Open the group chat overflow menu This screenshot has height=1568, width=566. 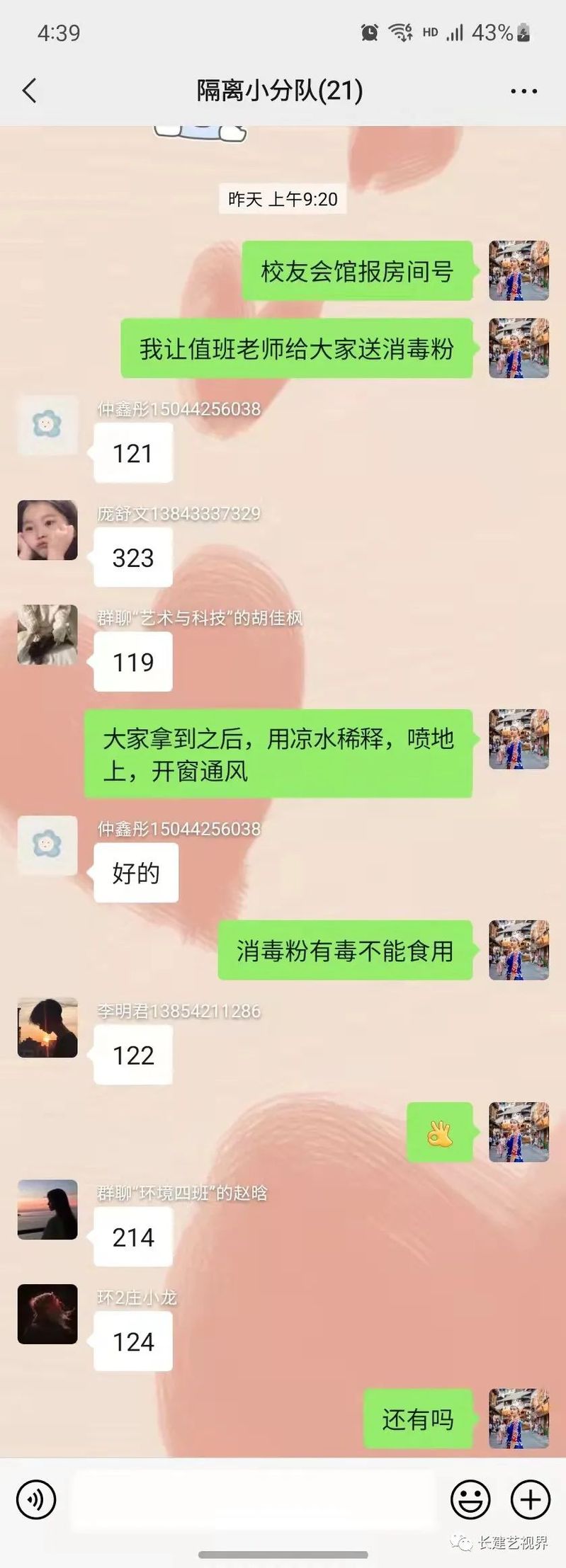coord(523,91)
